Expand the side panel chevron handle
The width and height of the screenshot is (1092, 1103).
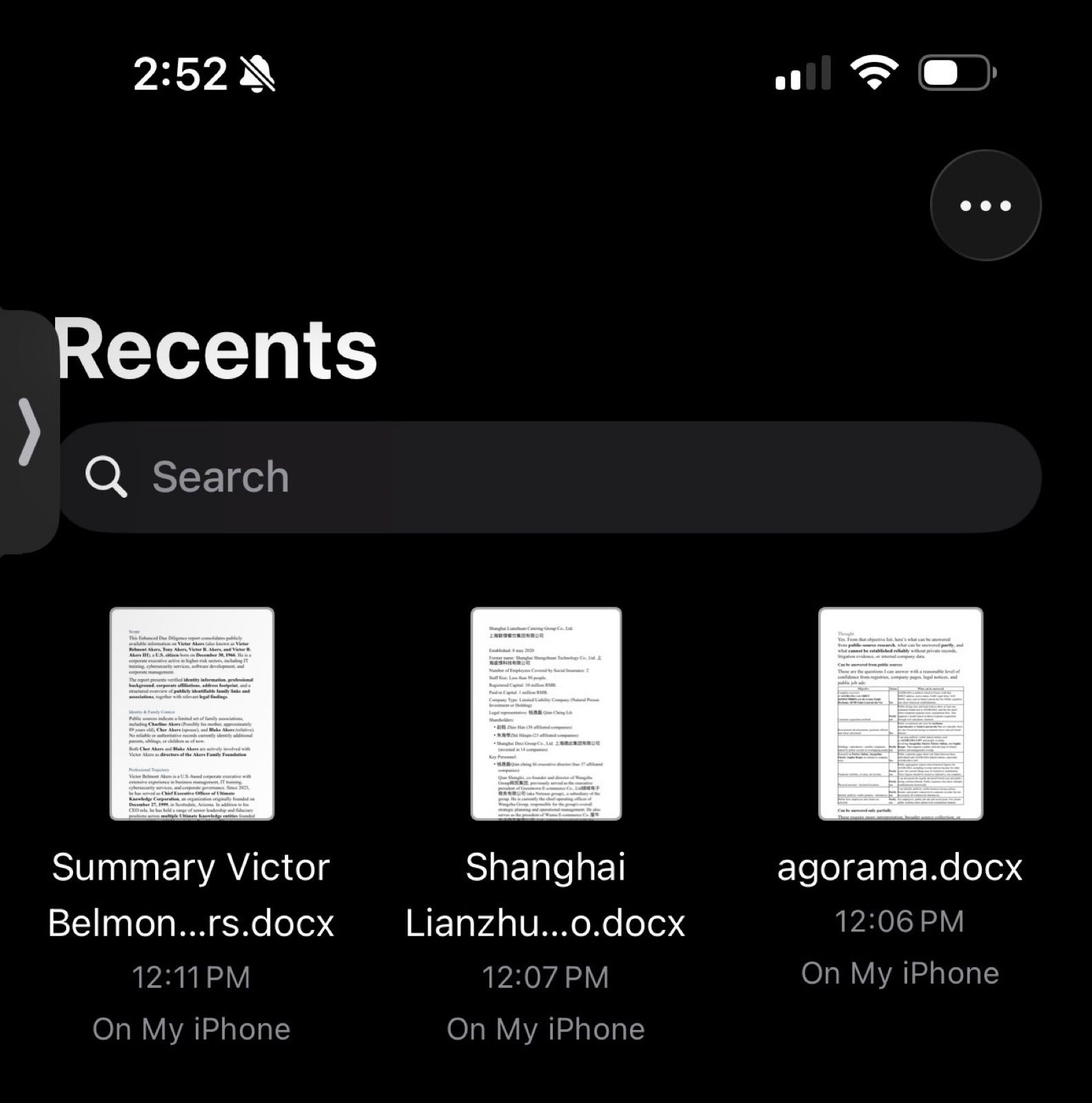click(x=28, y=432)
